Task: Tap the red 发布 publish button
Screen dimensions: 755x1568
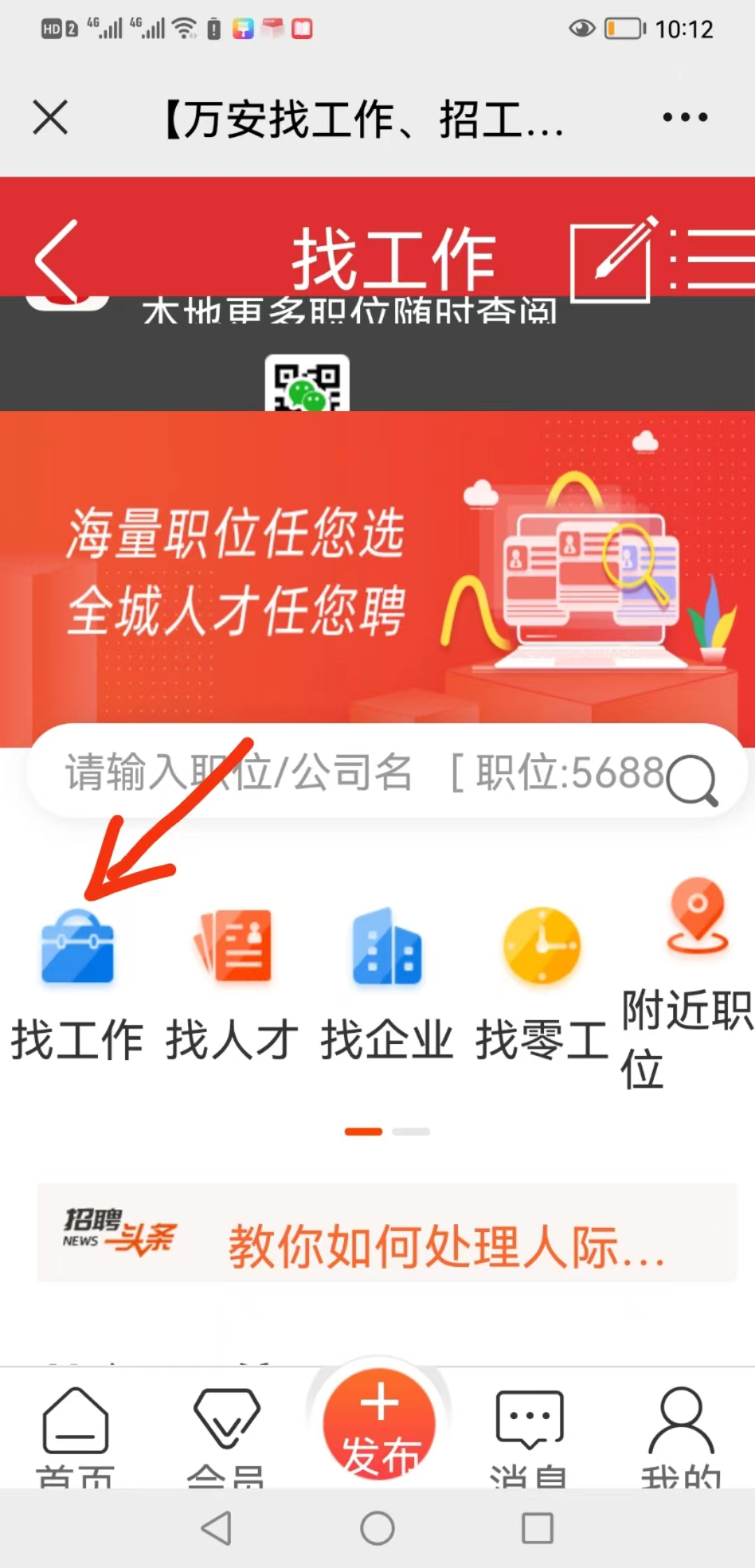Action: (x=379, y=1425)
